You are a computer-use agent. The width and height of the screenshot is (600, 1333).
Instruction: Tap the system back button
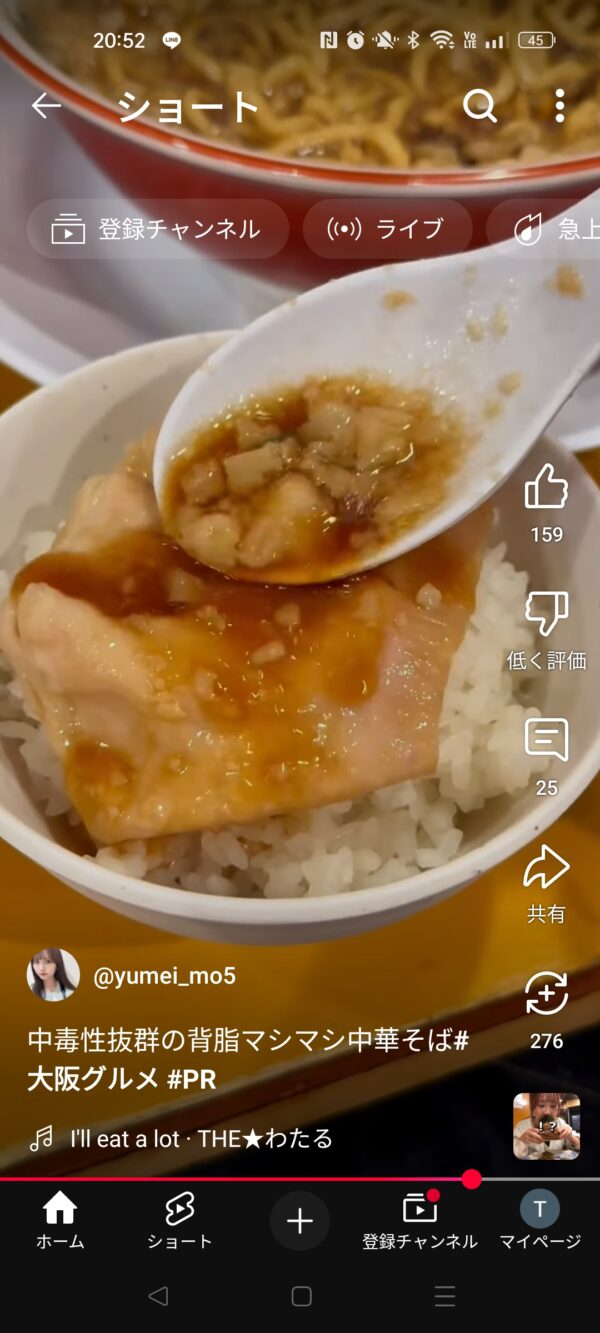[157, 1297]
